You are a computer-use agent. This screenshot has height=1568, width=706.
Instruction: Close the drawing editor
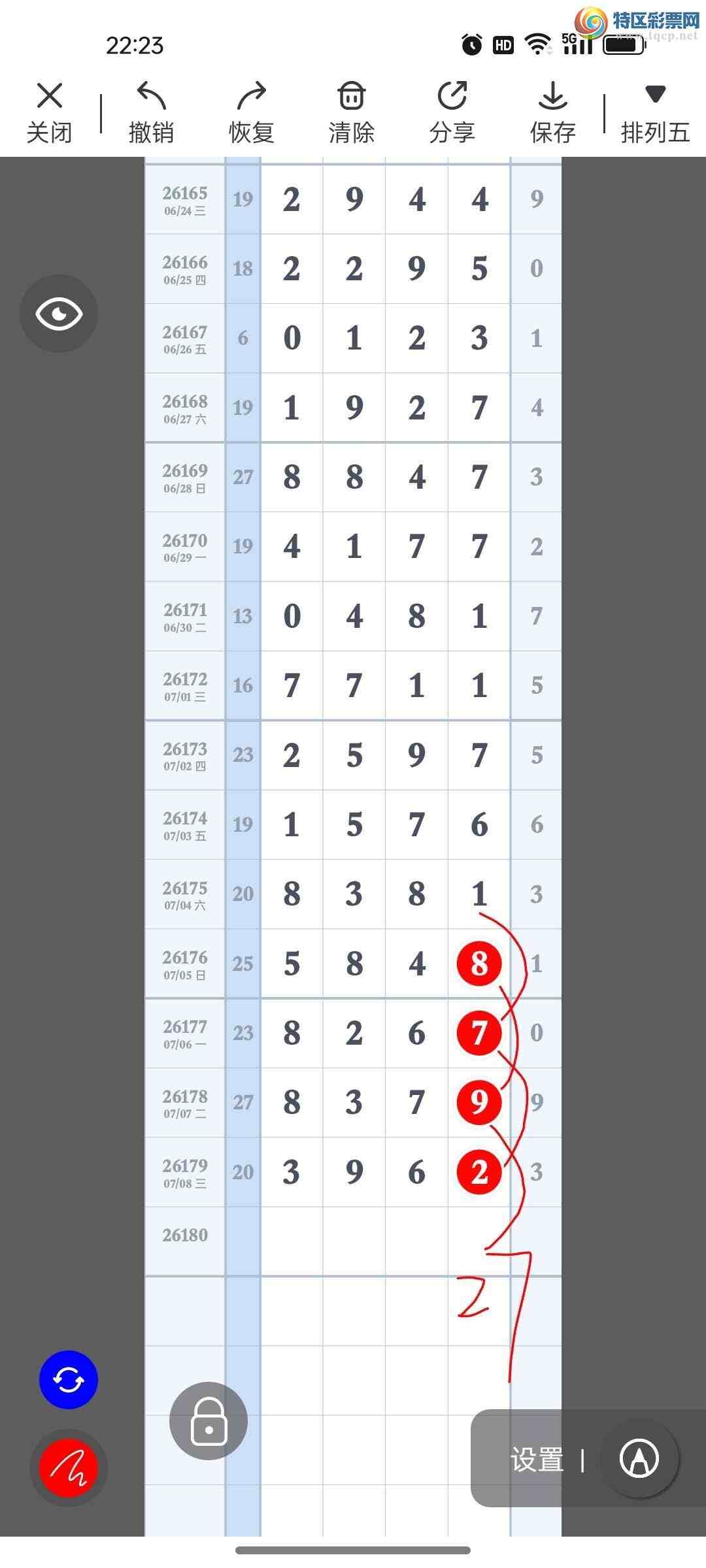tap(50, 112)
